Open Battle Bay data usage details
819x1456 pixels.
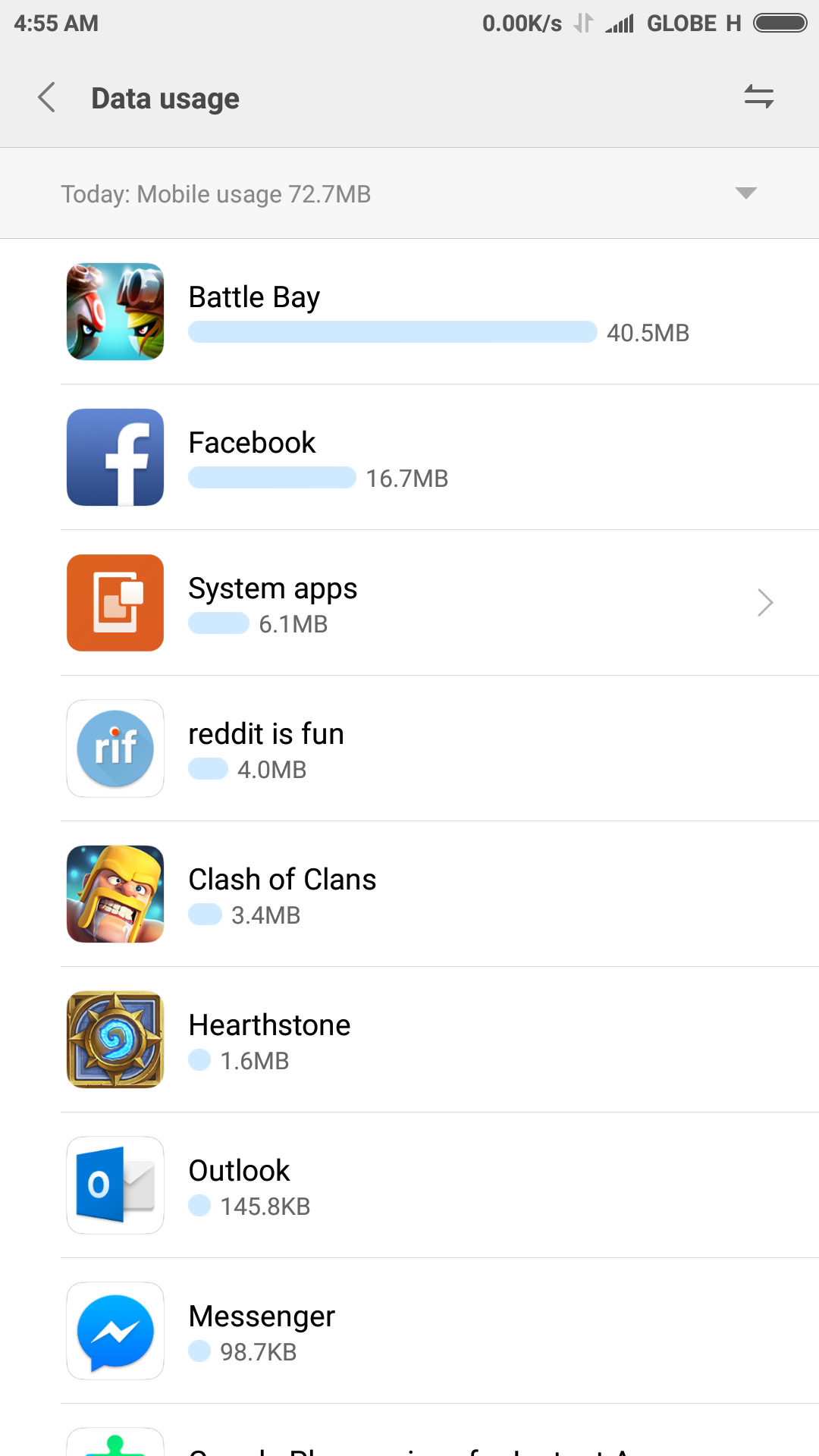409,312
